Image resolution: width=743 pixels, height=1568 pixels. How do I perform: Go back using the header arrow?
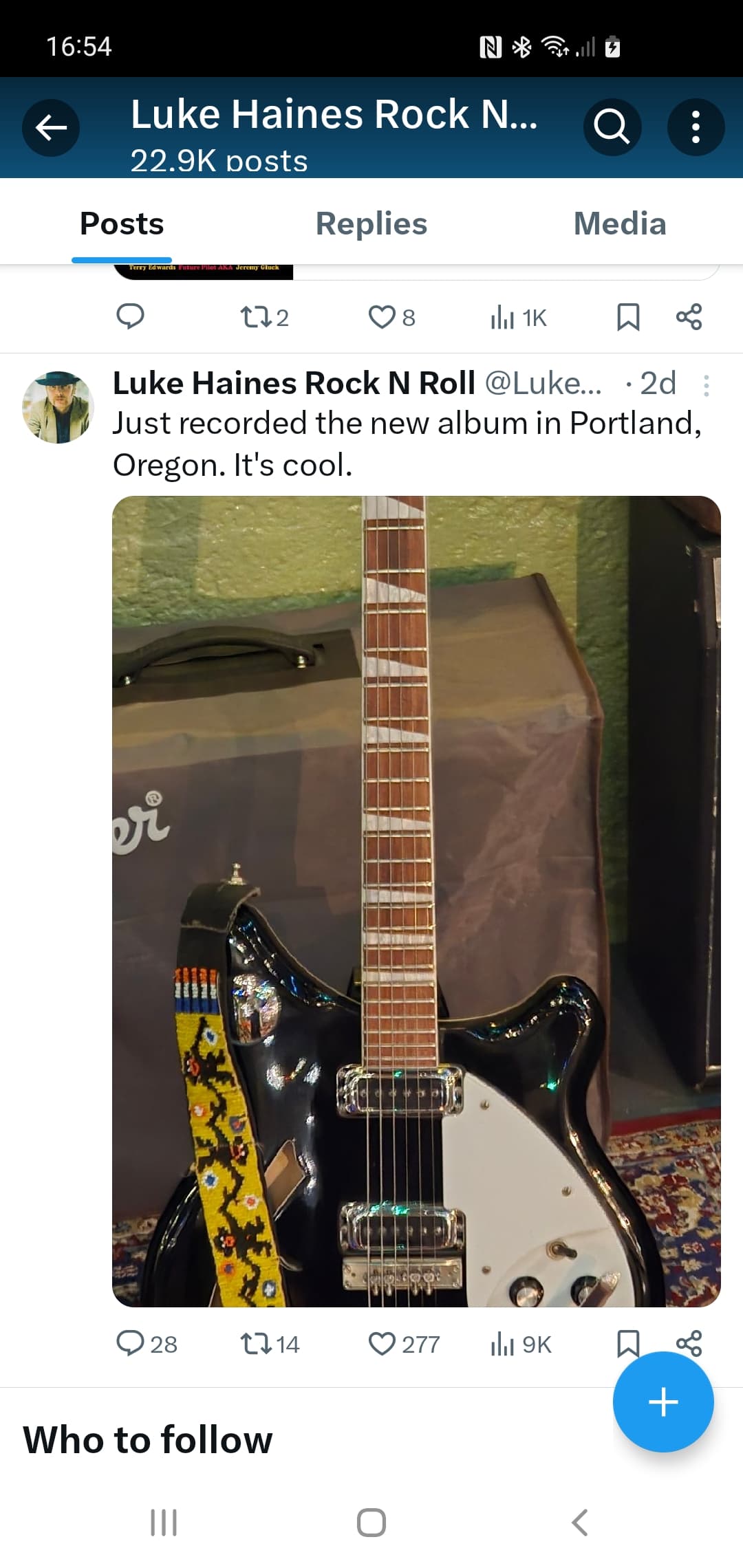(x=51, y=127)
